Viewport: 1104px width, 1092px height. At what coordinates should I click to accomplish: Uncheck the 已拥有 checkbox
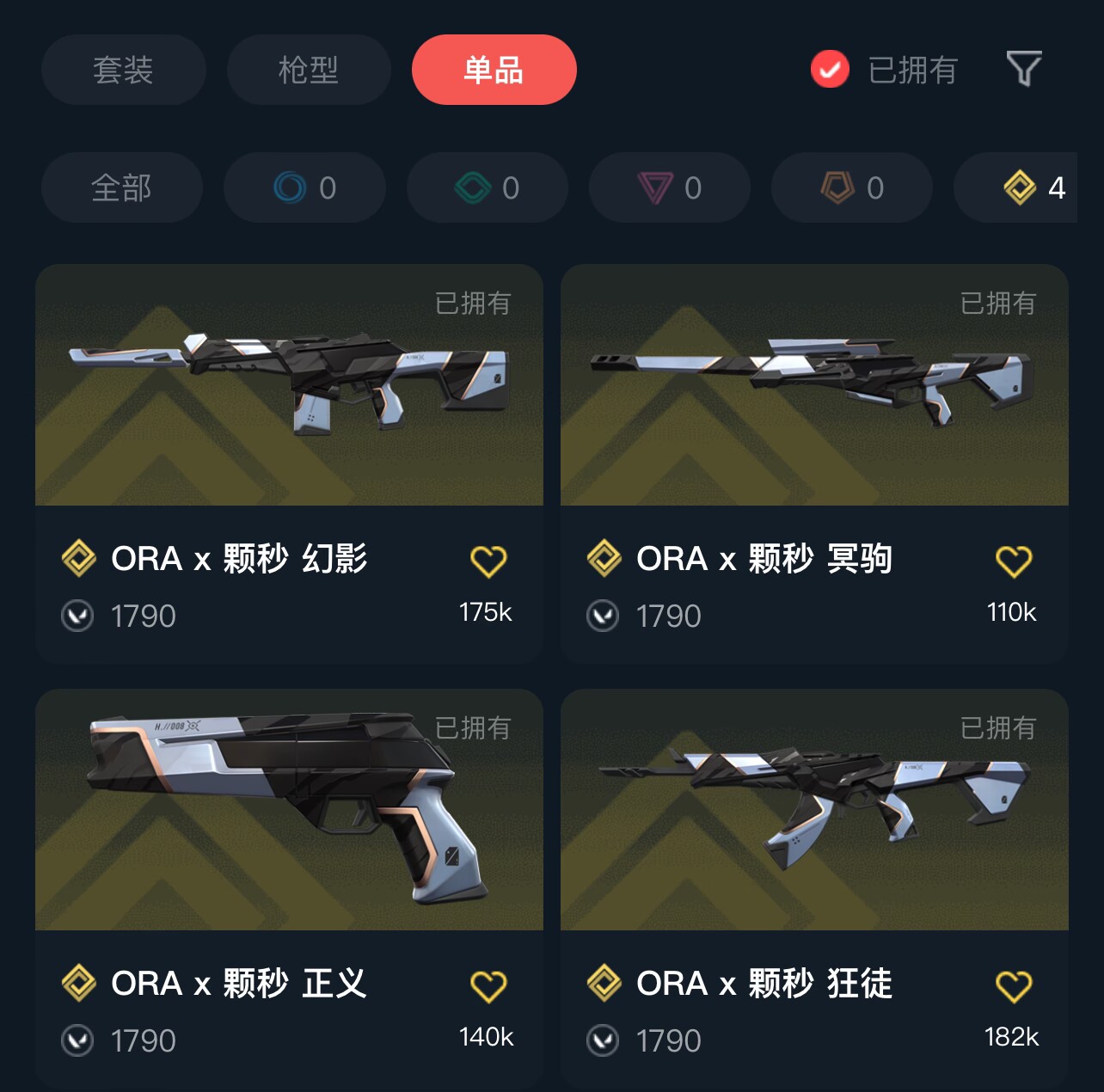[830, 70]
